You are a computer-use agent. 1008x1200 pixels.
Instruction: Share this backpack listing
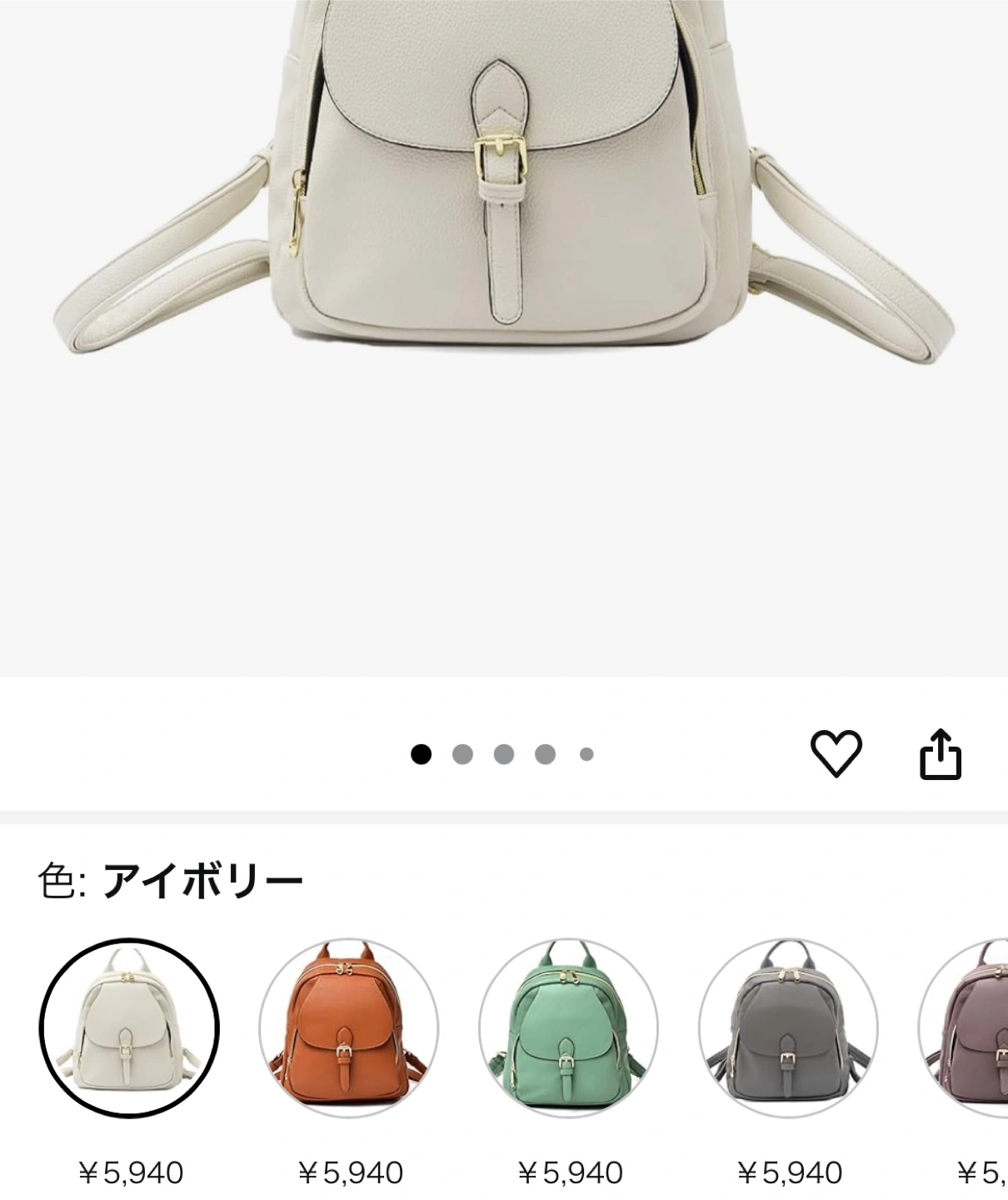click(941, 754)
